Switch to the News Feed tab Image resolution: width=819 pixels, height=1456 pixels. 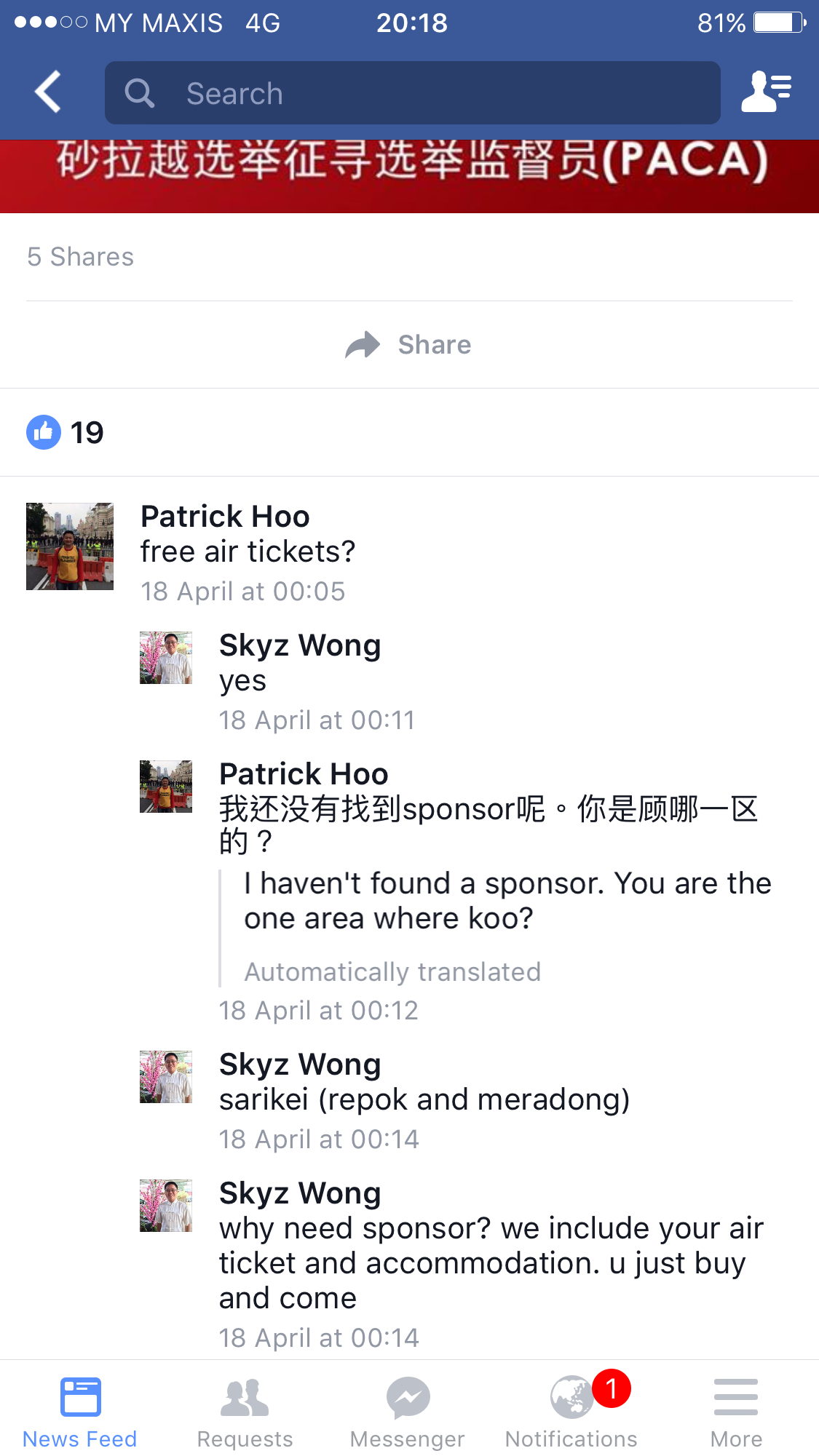pos(80,1412)
